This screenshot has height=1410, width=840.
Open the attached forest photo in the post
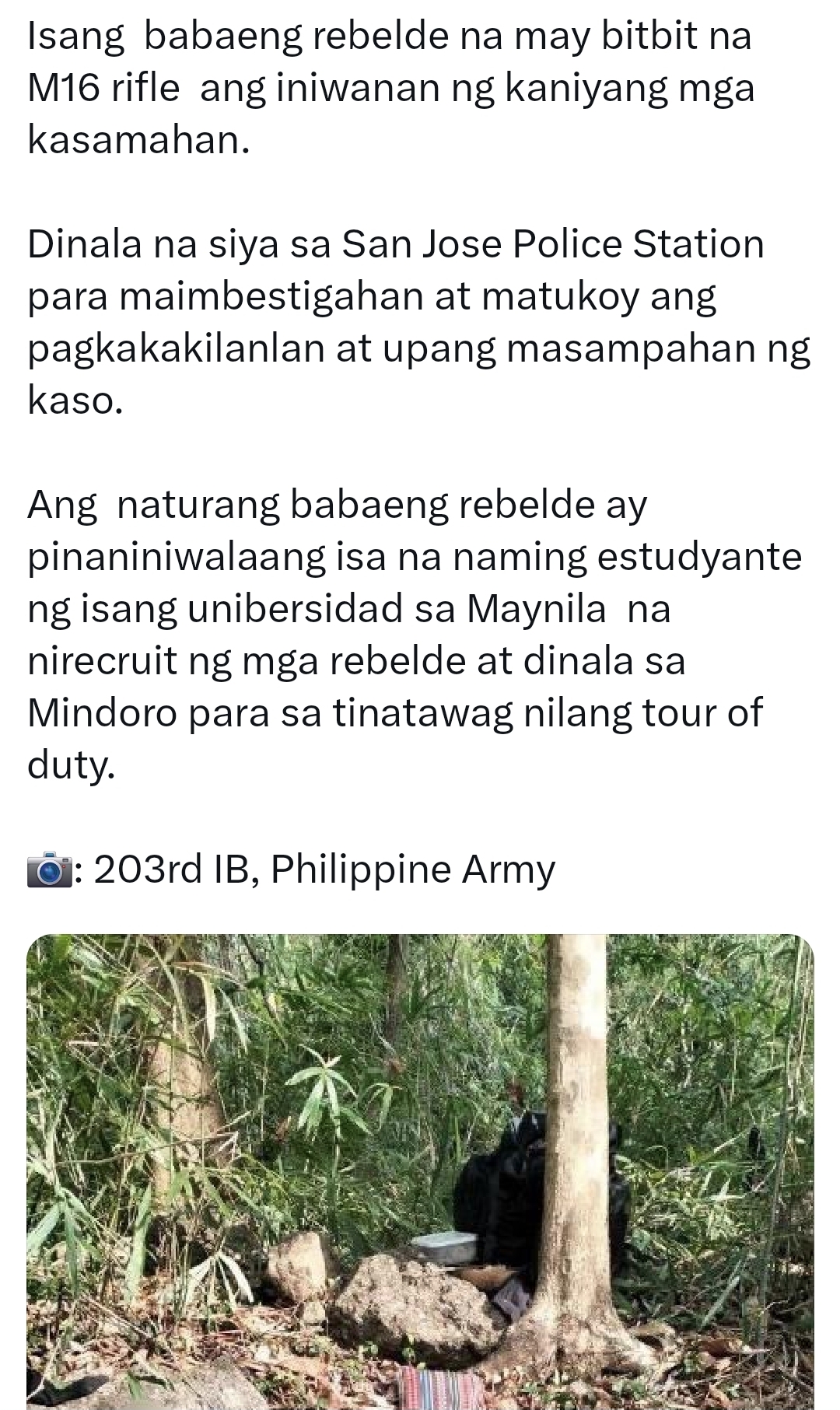point(420,1170)
